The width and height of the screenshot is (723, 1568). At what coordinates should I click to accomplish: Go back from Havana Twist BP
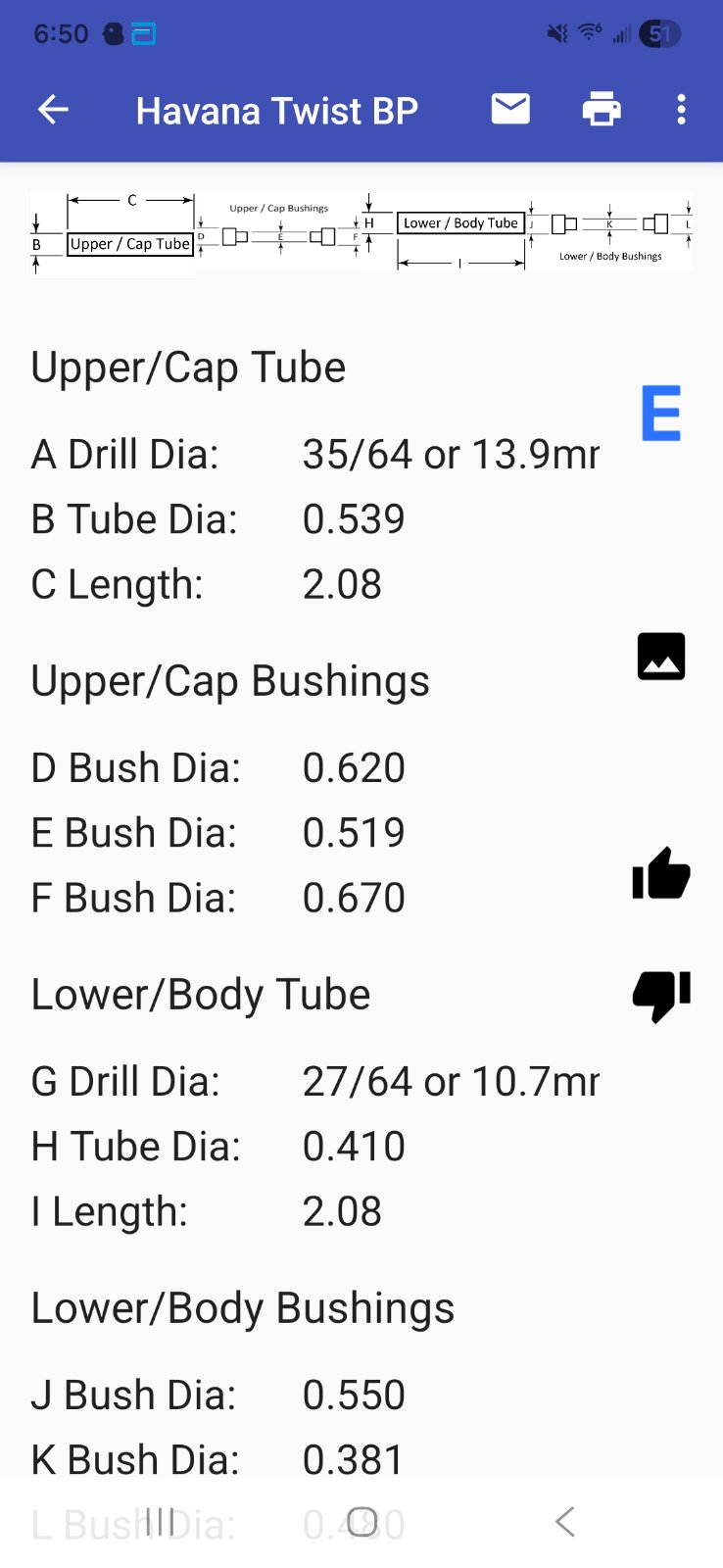pyautogui.click(x=53, y=110)
